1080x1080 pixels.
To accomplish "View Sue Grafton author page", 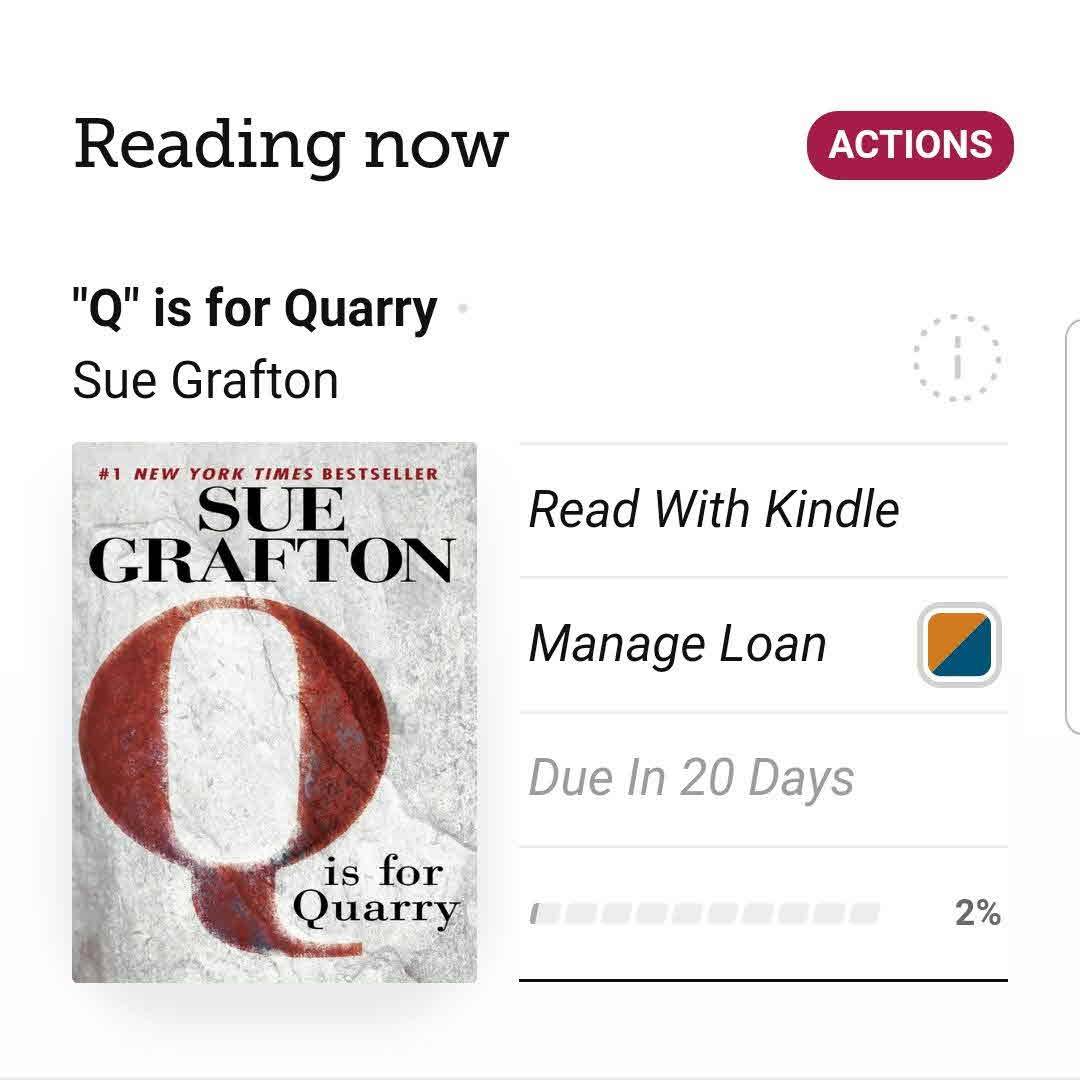I will (206, 380).
